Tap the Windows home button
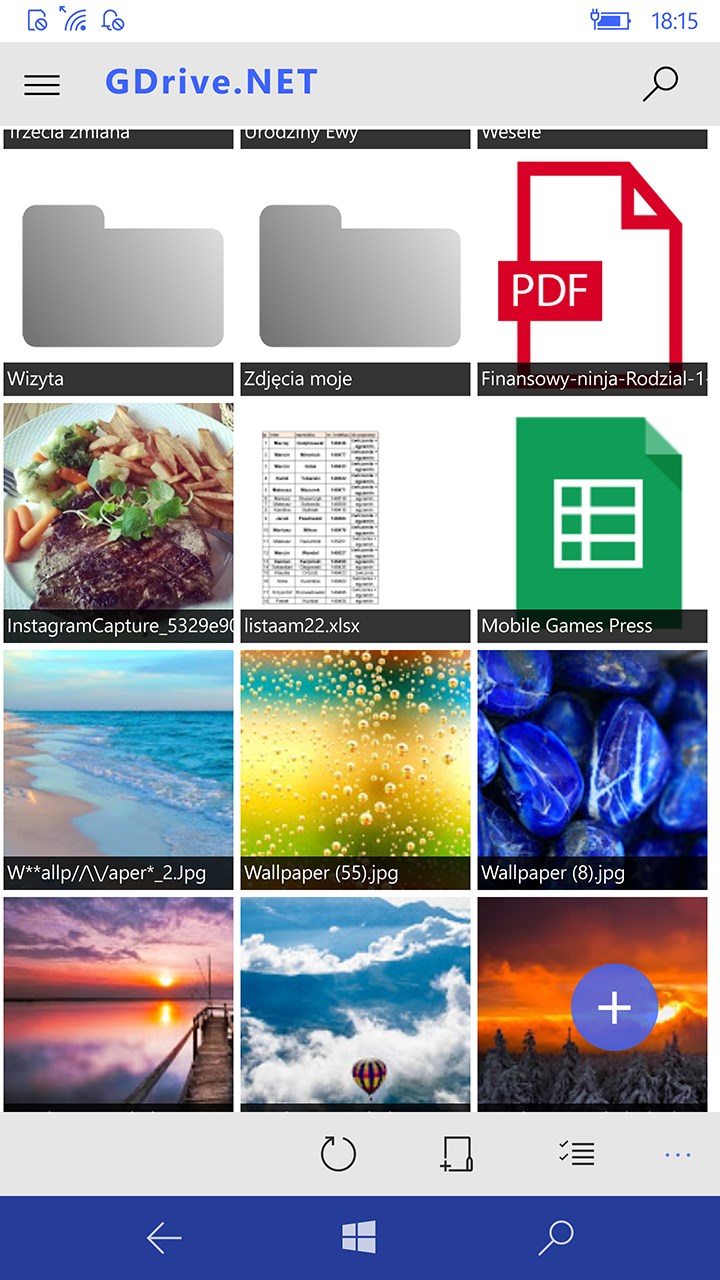This screenshot has width=720, height=1280. [359, 1238]
